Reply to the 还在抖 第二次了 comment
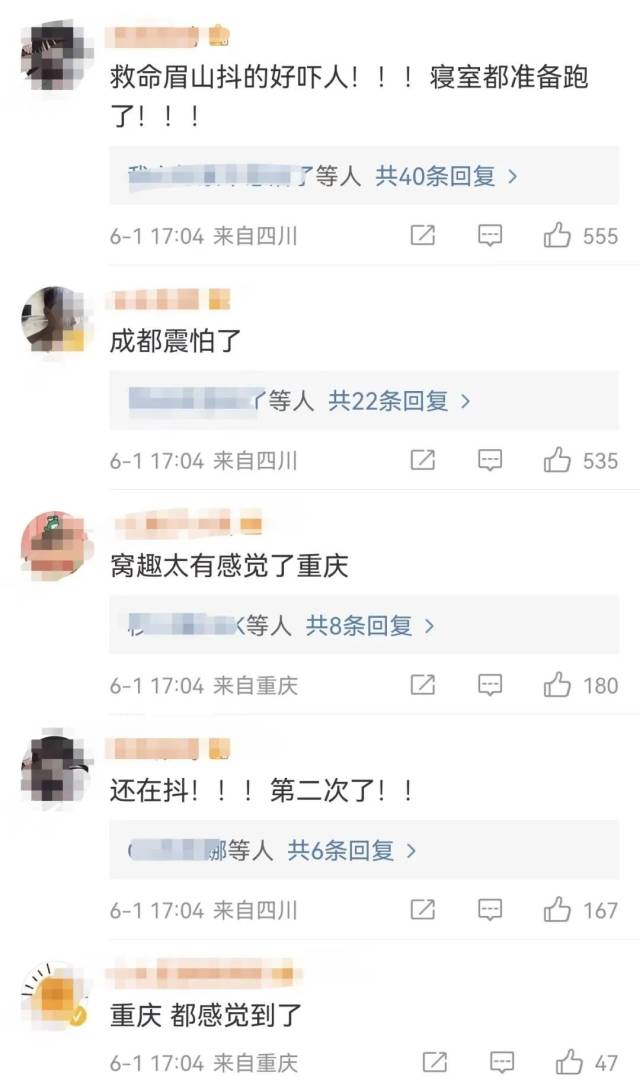Screen dimensions: 640x1089 tap(489, 911)
